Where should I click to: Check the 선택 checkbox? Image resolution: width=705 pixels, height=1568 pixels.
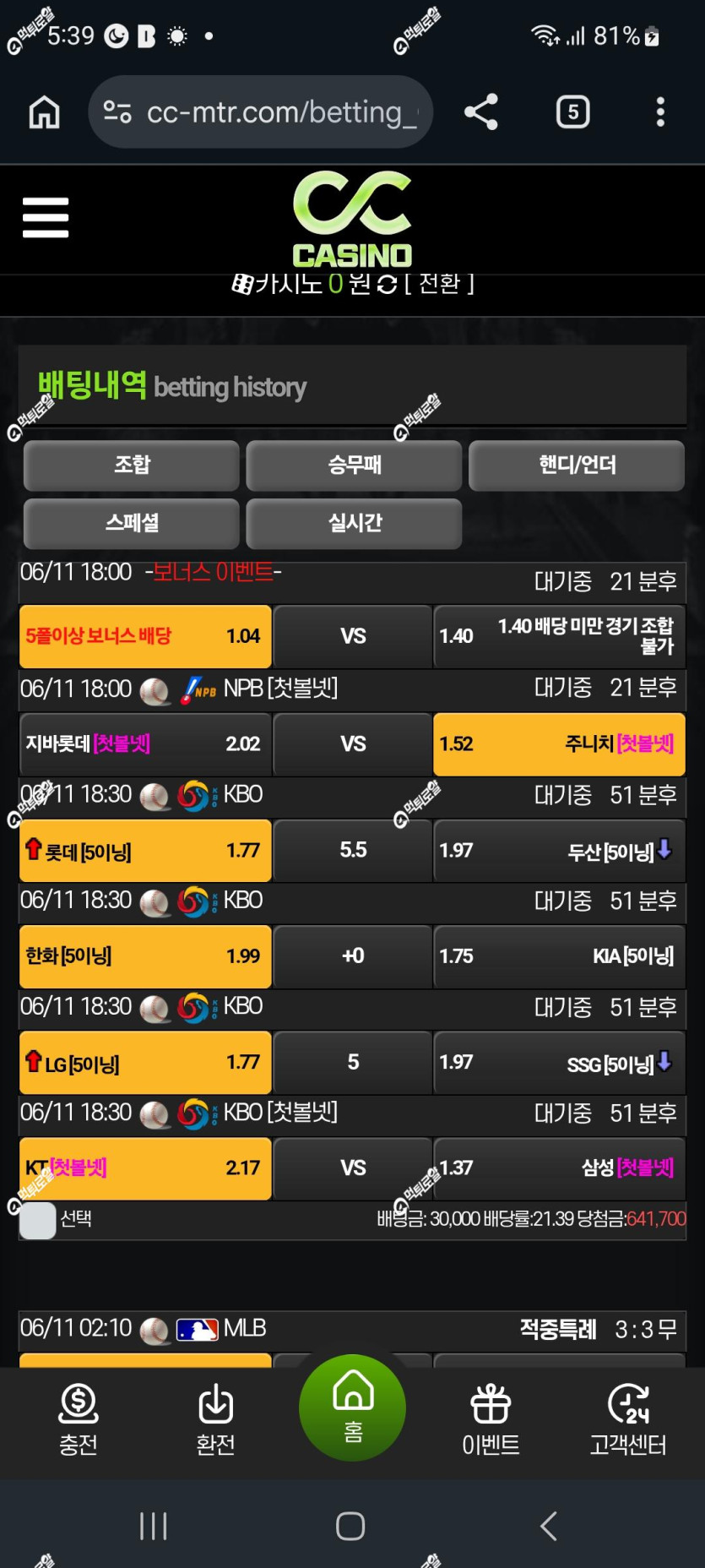[x=37, y=1221]
